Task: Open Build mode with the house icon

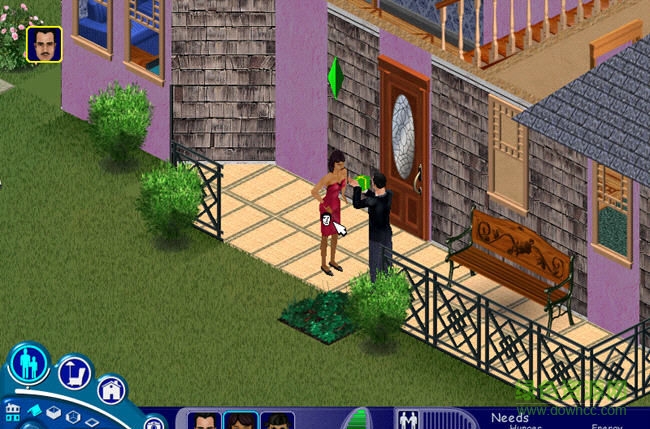Action: (x=111, y=389)
